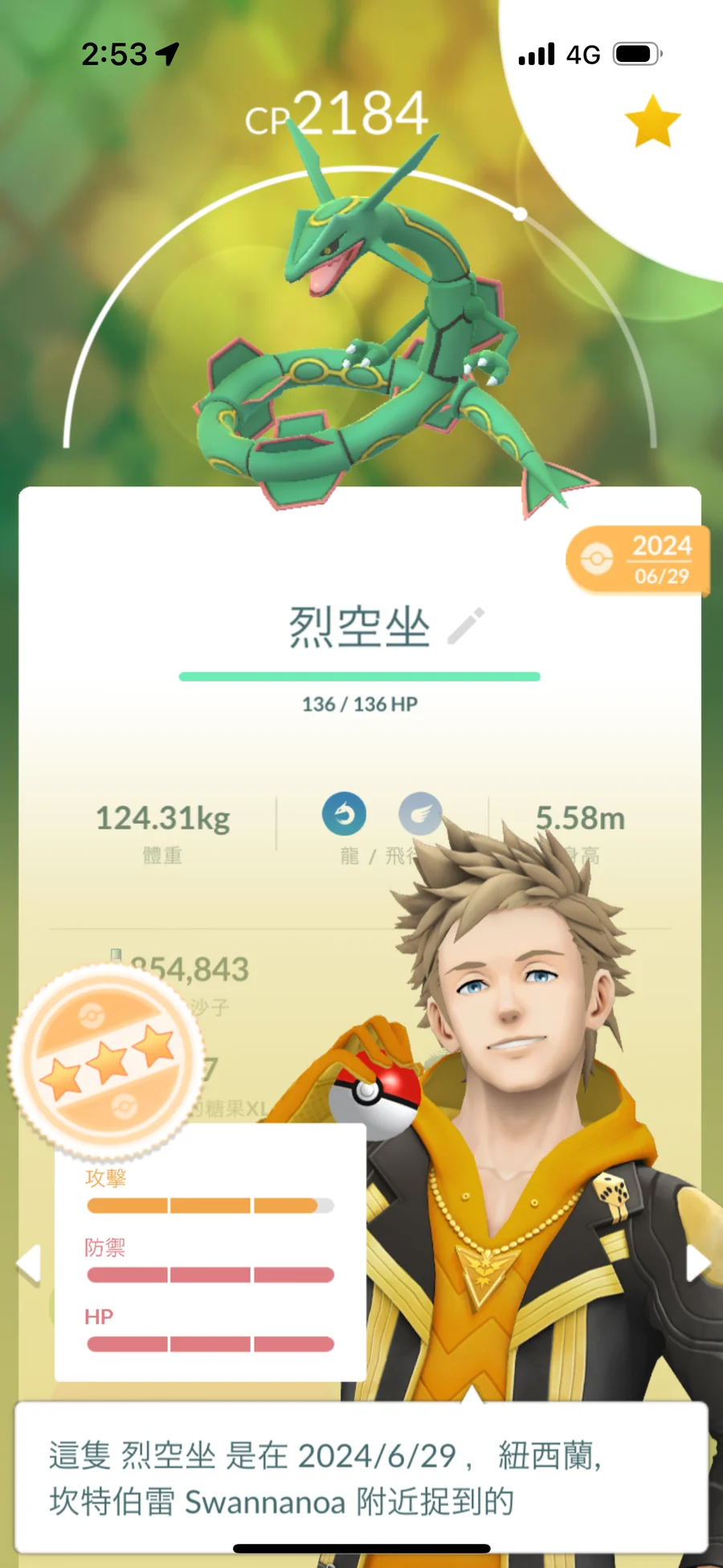Open the 2024 06/29 catch date tag
Screen dimensions: 723x1568
[638, 560]
